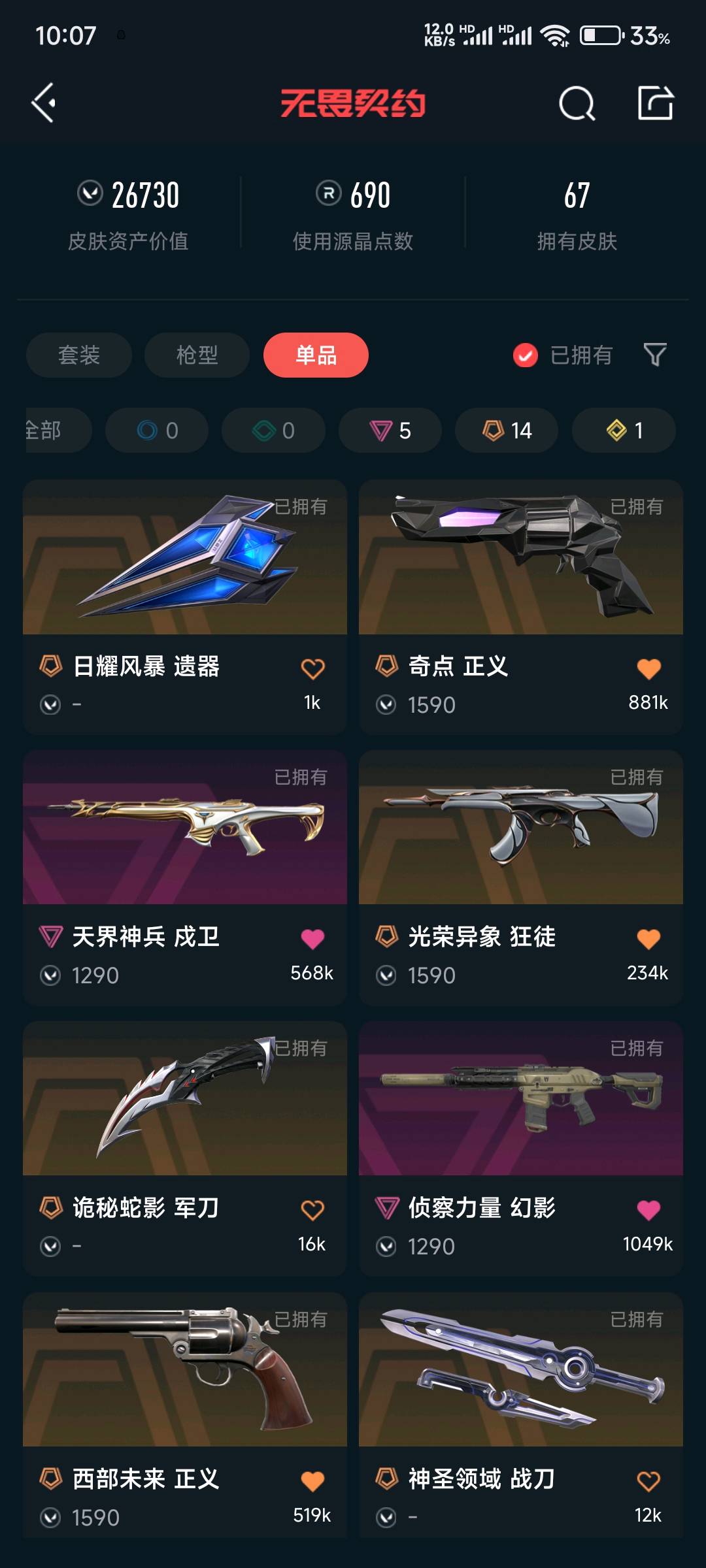Filter by the orange tier chip showing 14
Image resolution: width=706 pixels, height=1568 pixels.
click(x=507, y=430)
